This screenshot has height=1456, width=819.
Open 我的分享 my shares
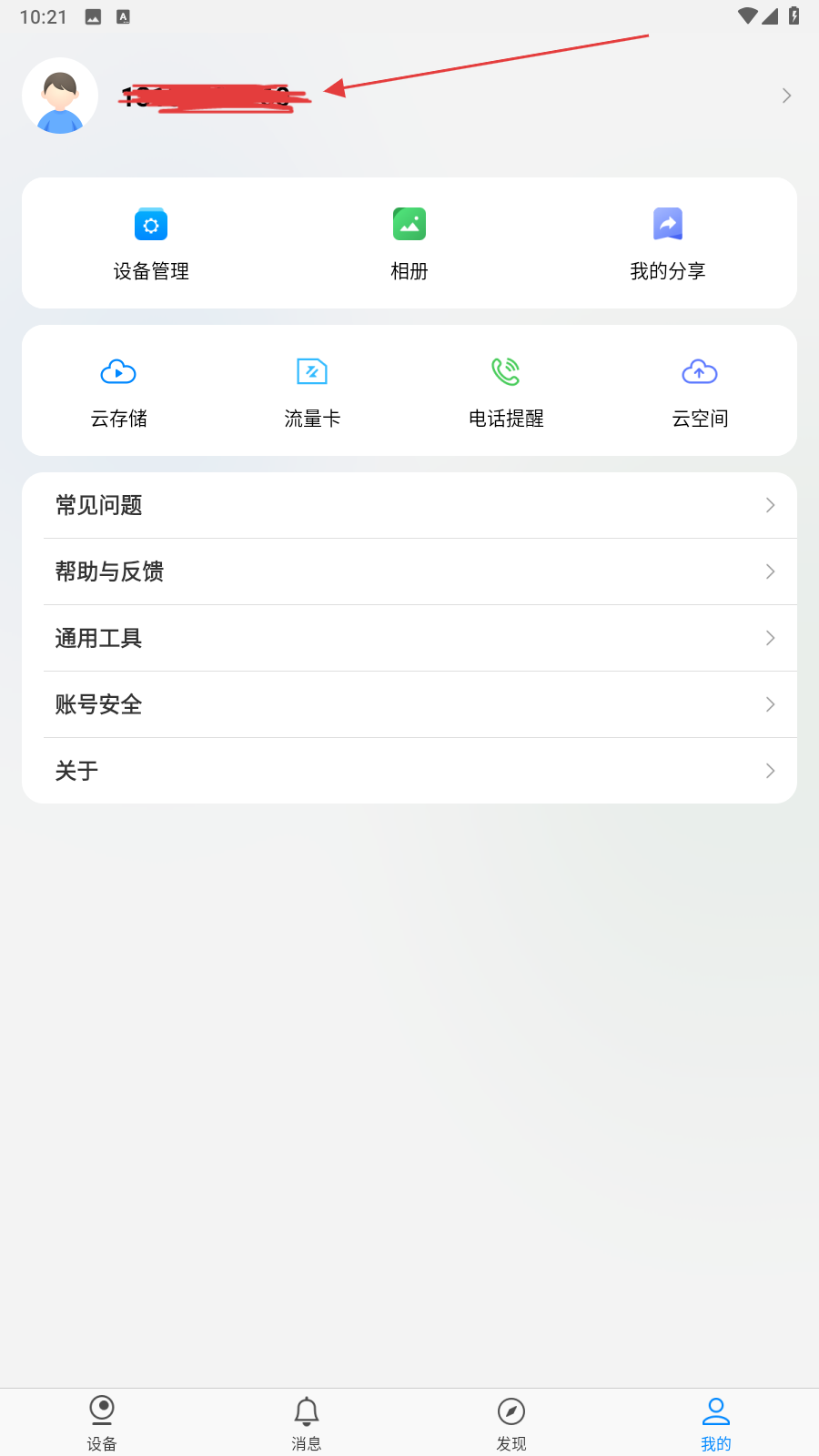click(667, 243)
